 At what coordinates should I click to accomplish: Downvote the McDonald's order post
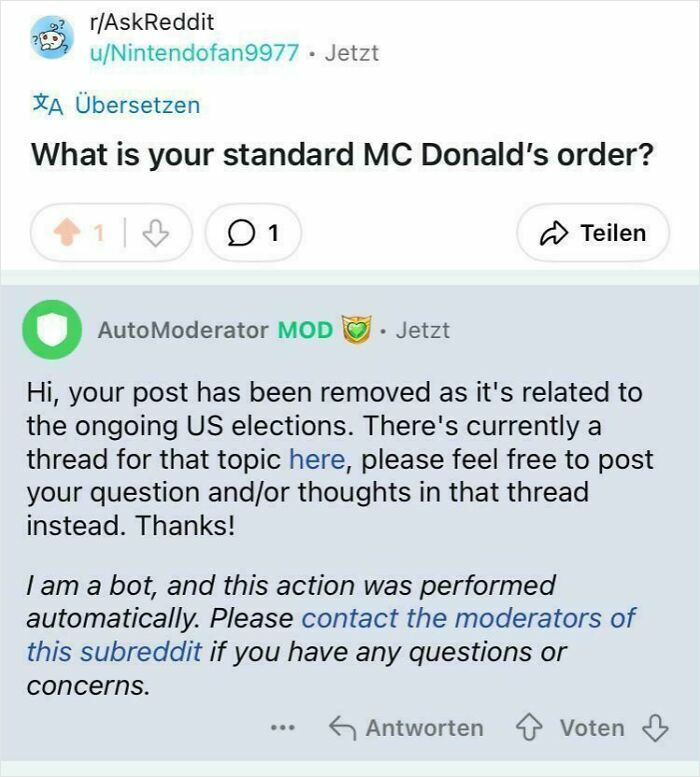[x=153, y=233]
